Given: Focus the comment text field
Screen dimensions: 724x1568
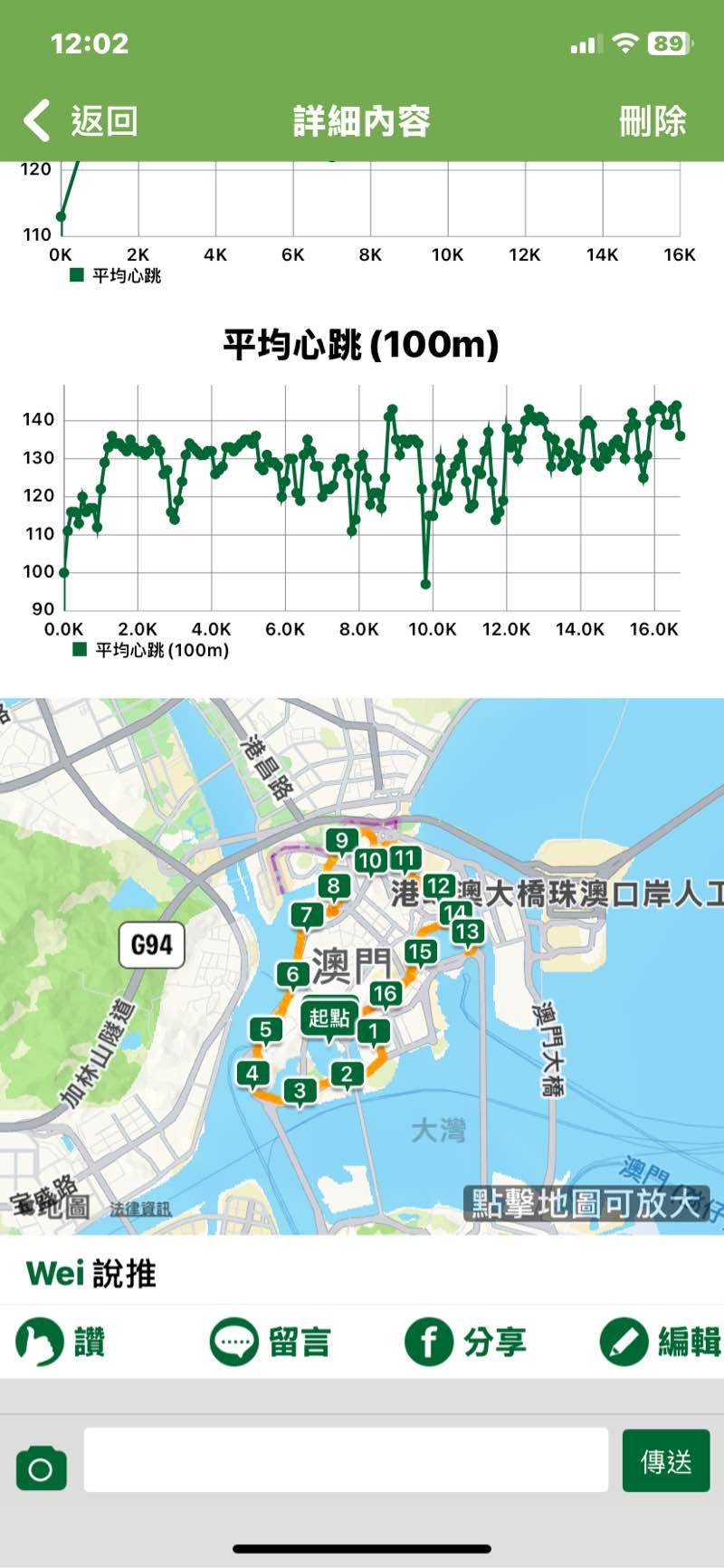Looking at the screenshot, I should coord(346,1459).
